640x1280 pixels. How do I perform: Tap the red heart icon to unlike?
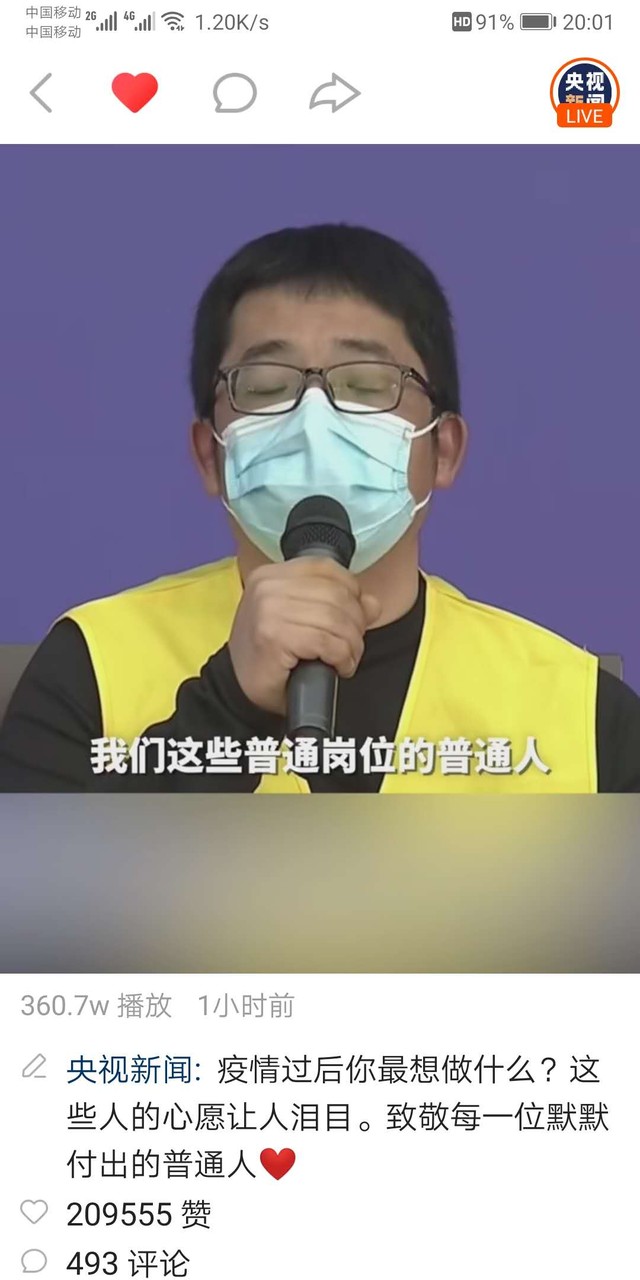pos(135,93)
